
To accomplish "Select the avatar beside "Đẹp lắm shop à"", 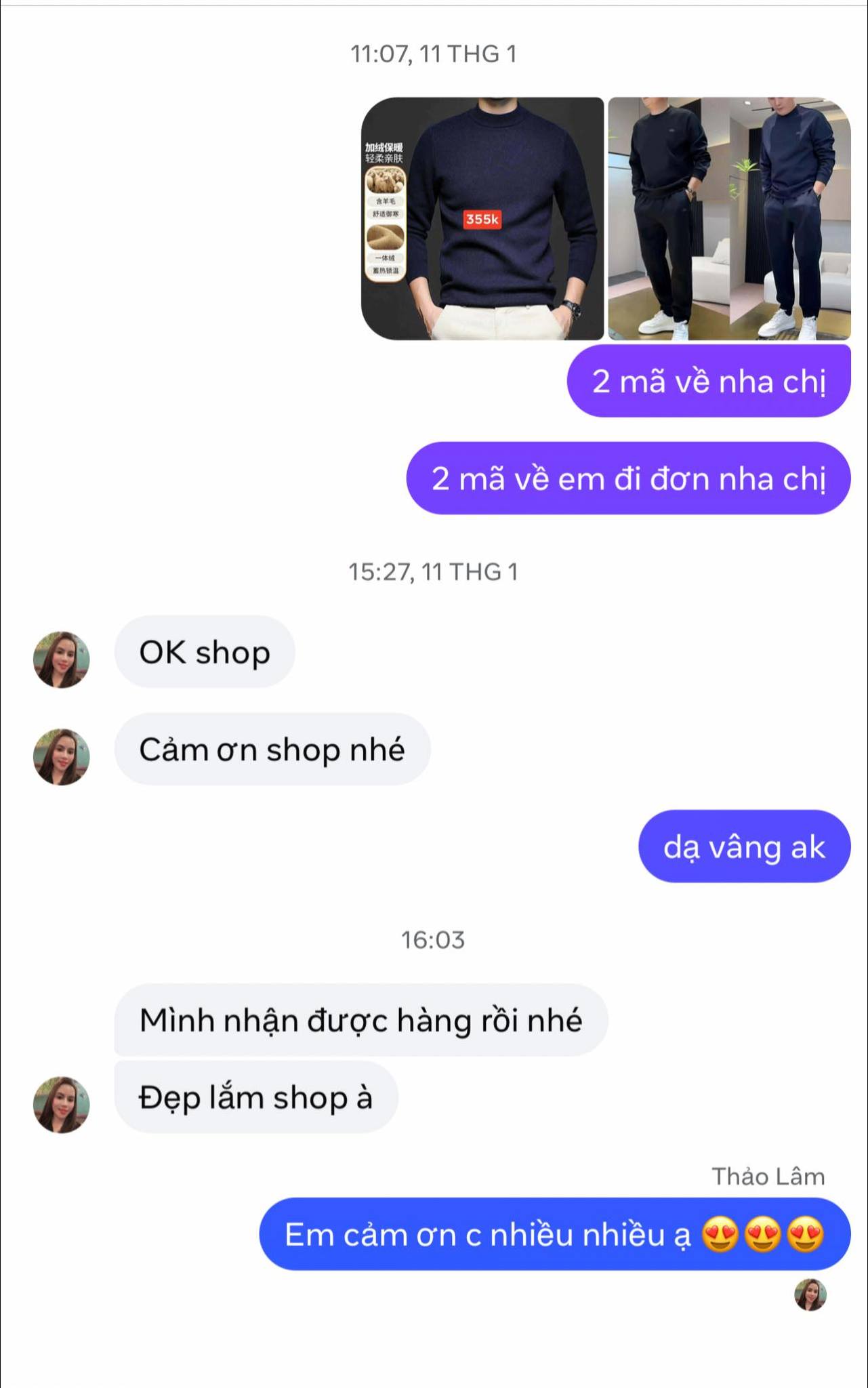I will click(x=62, y=1105).
